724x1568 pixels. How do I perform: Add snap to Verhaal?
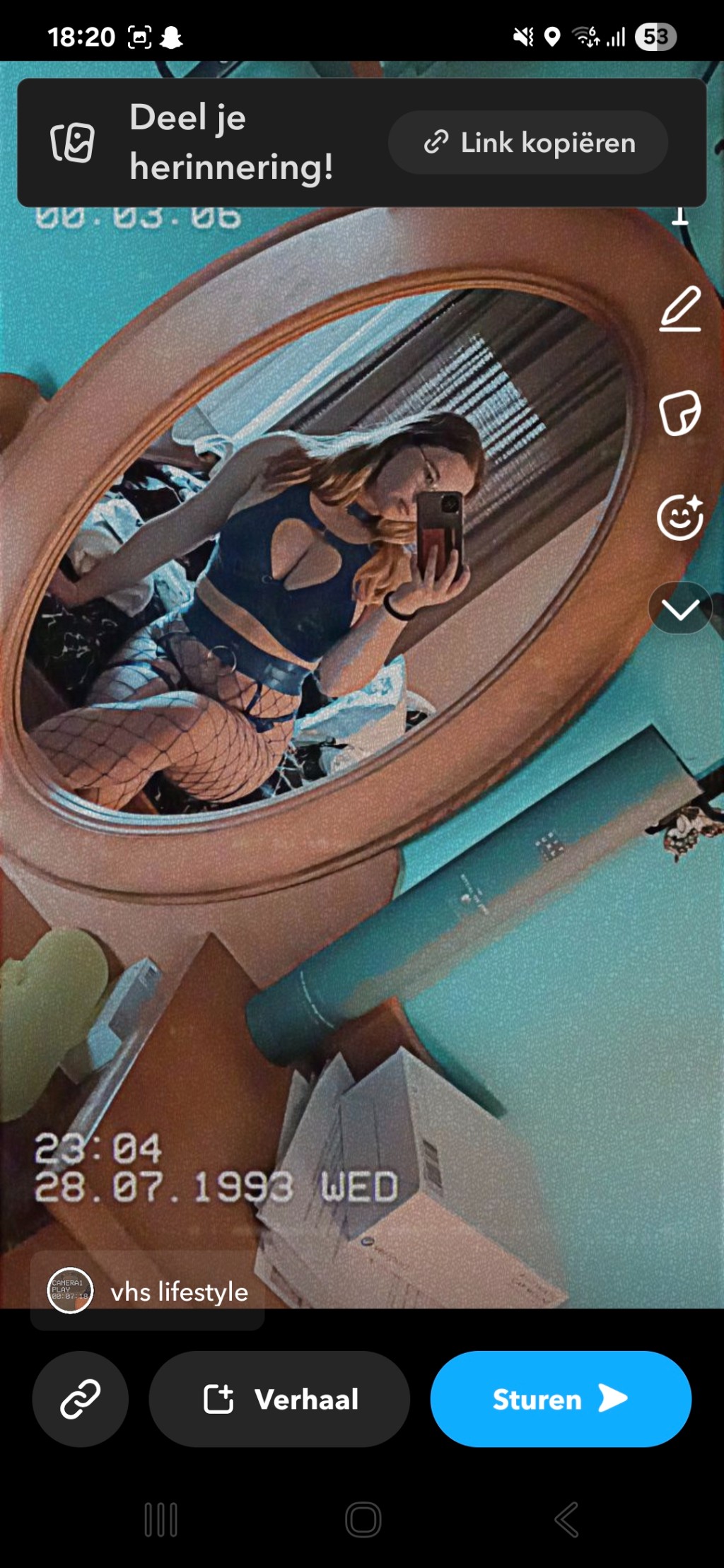[x=279, y=1399]
